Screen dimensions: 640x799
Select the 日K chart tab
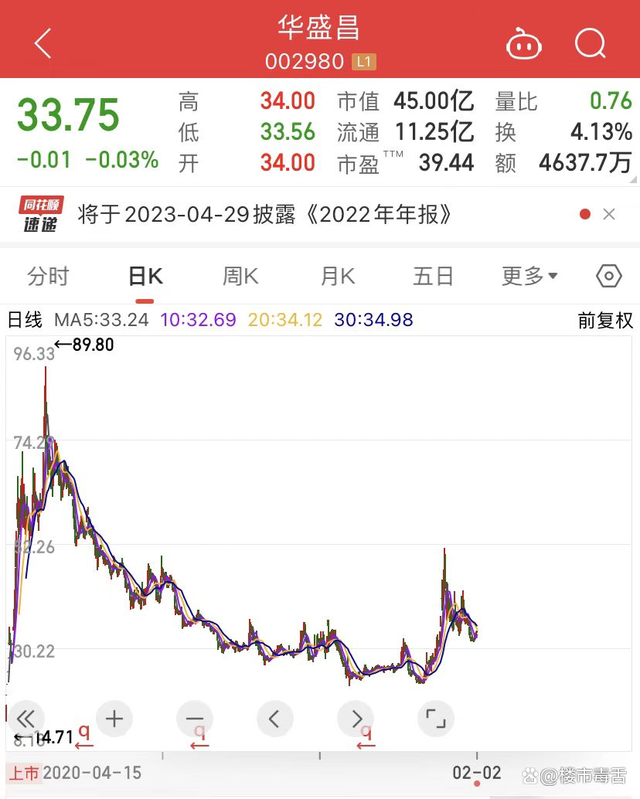145,276
